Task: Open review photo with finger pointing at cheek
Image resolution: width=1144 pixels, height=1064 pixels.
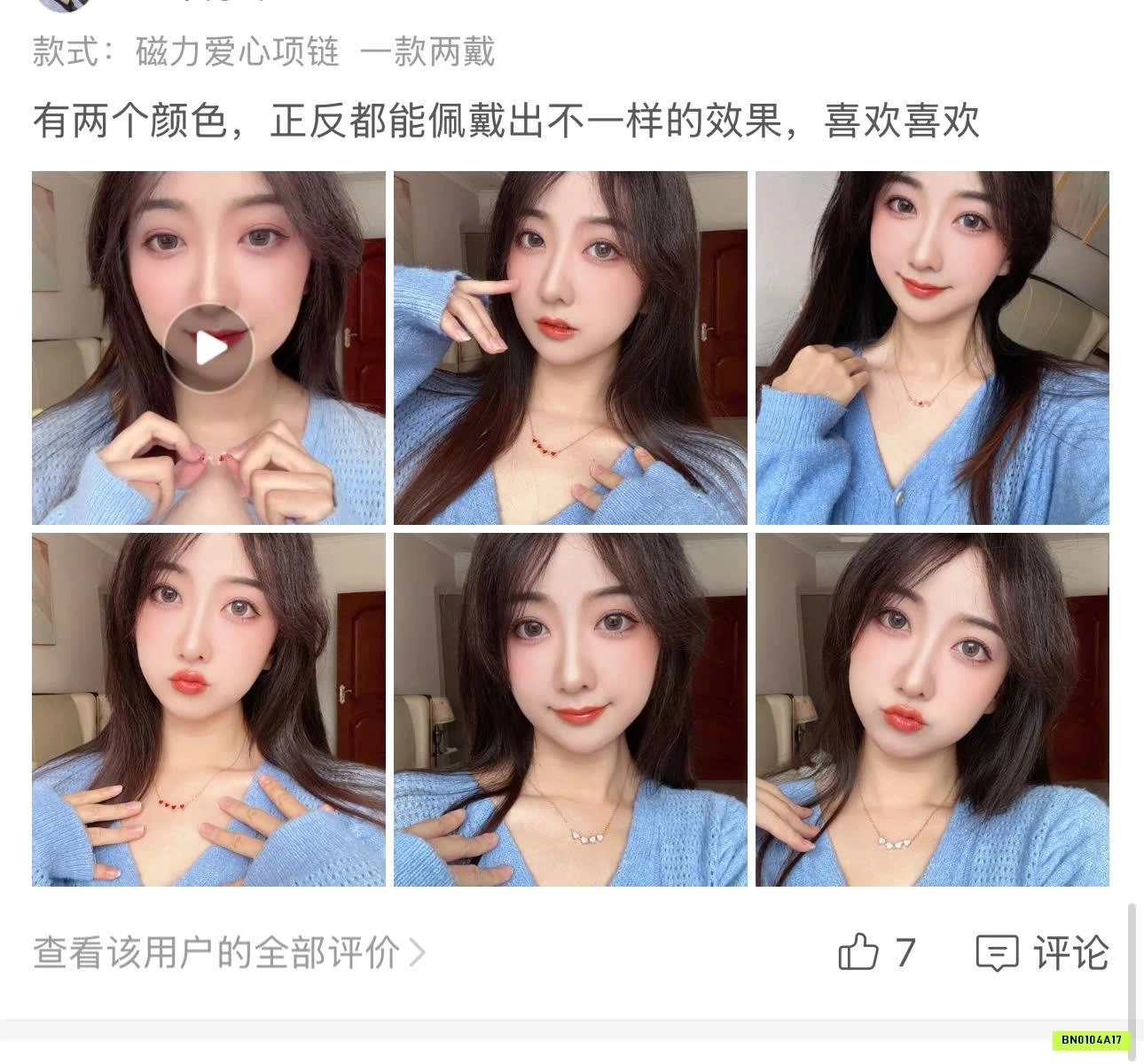Action: click(570, 348)
